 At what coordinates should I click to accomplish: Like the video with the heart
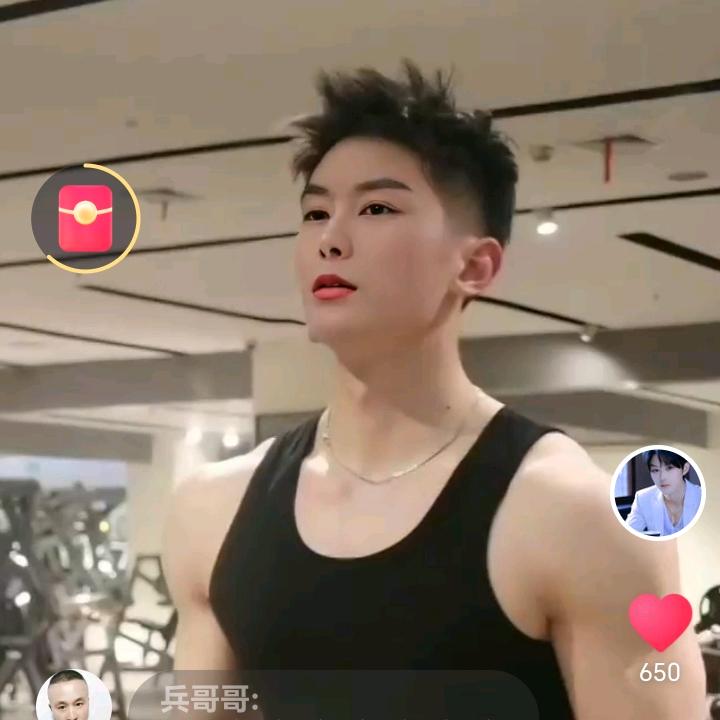660,621
